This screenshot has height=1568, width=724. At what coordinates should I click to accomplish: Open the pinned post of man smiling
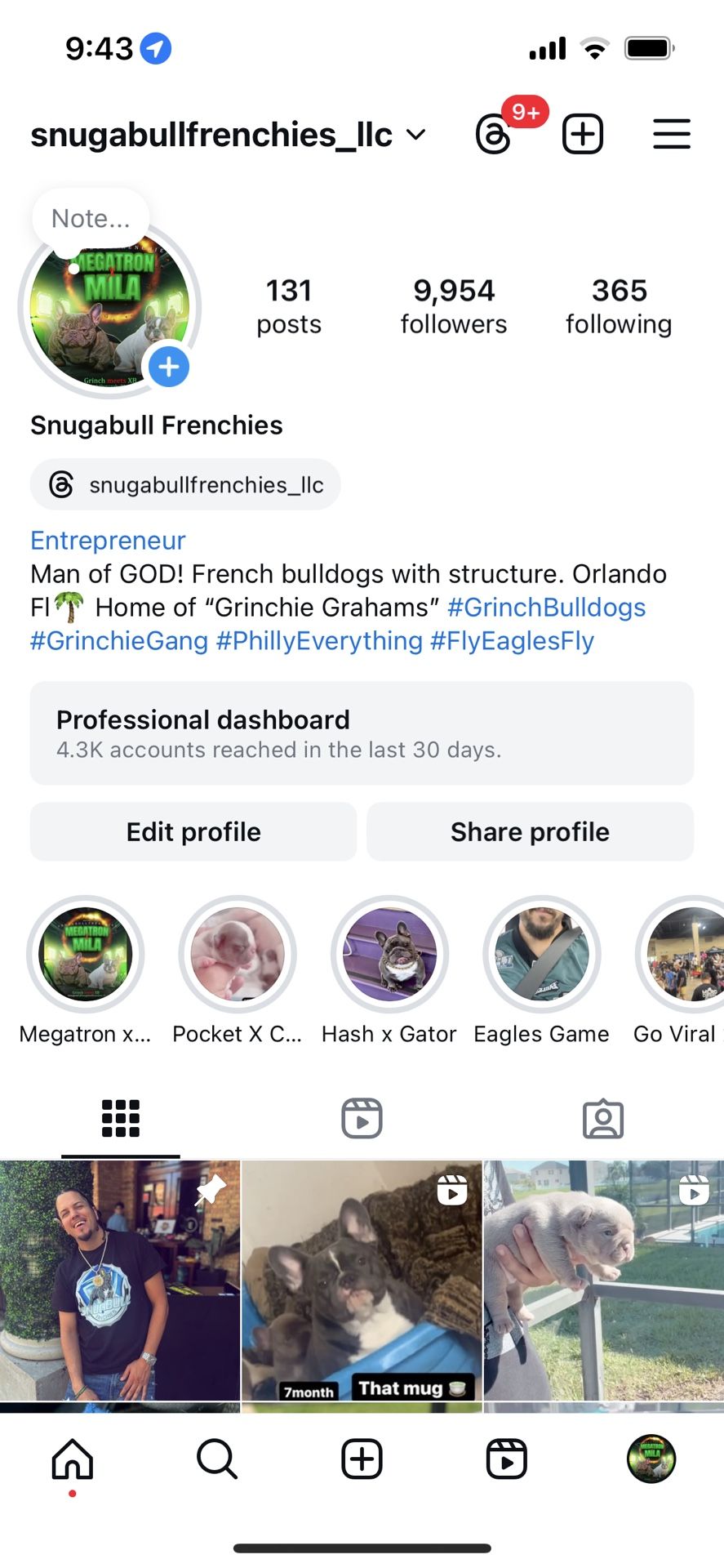click(x=120, y=1280)
